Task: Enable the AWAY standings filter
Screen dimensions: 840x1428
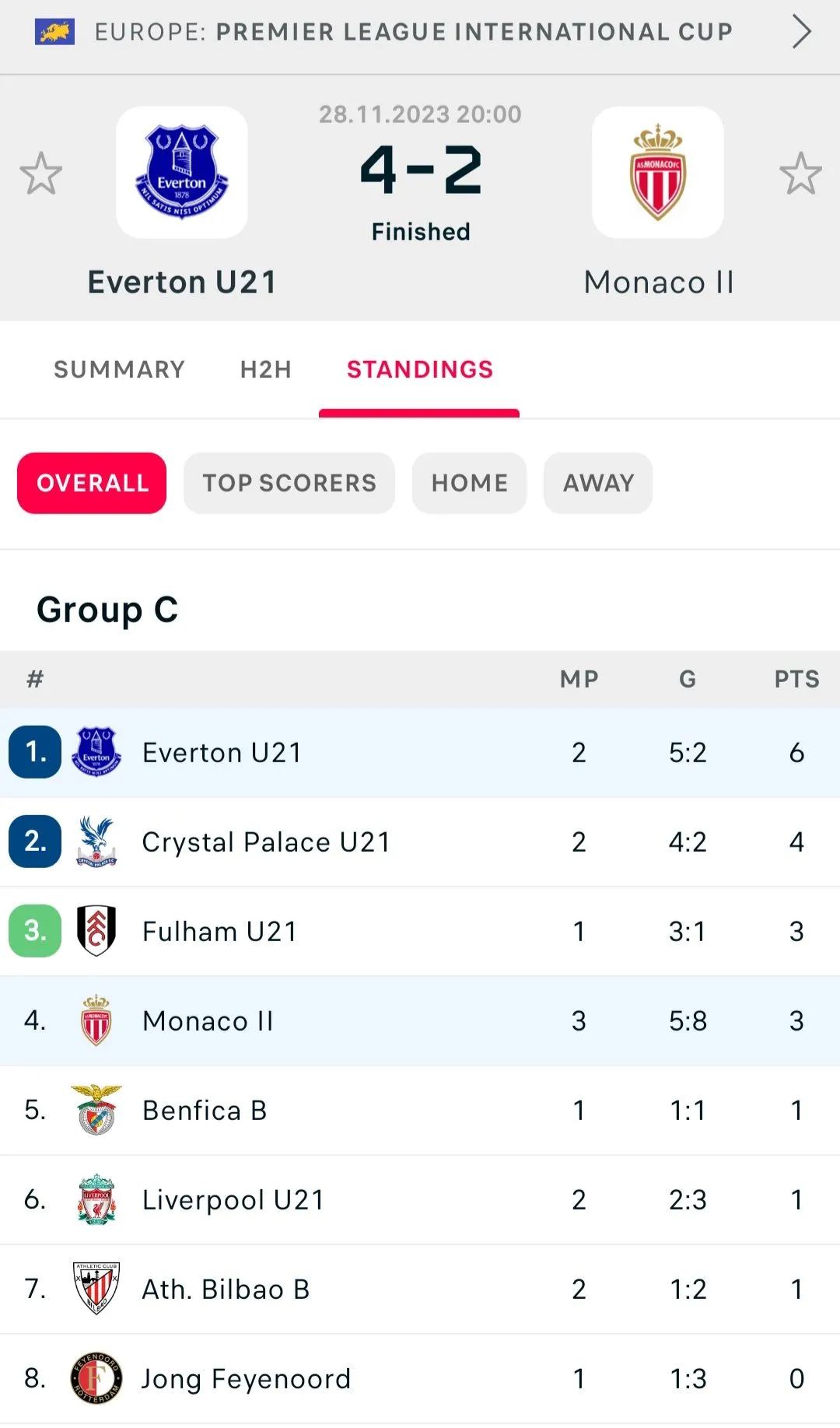Action: tap(597, 483)
